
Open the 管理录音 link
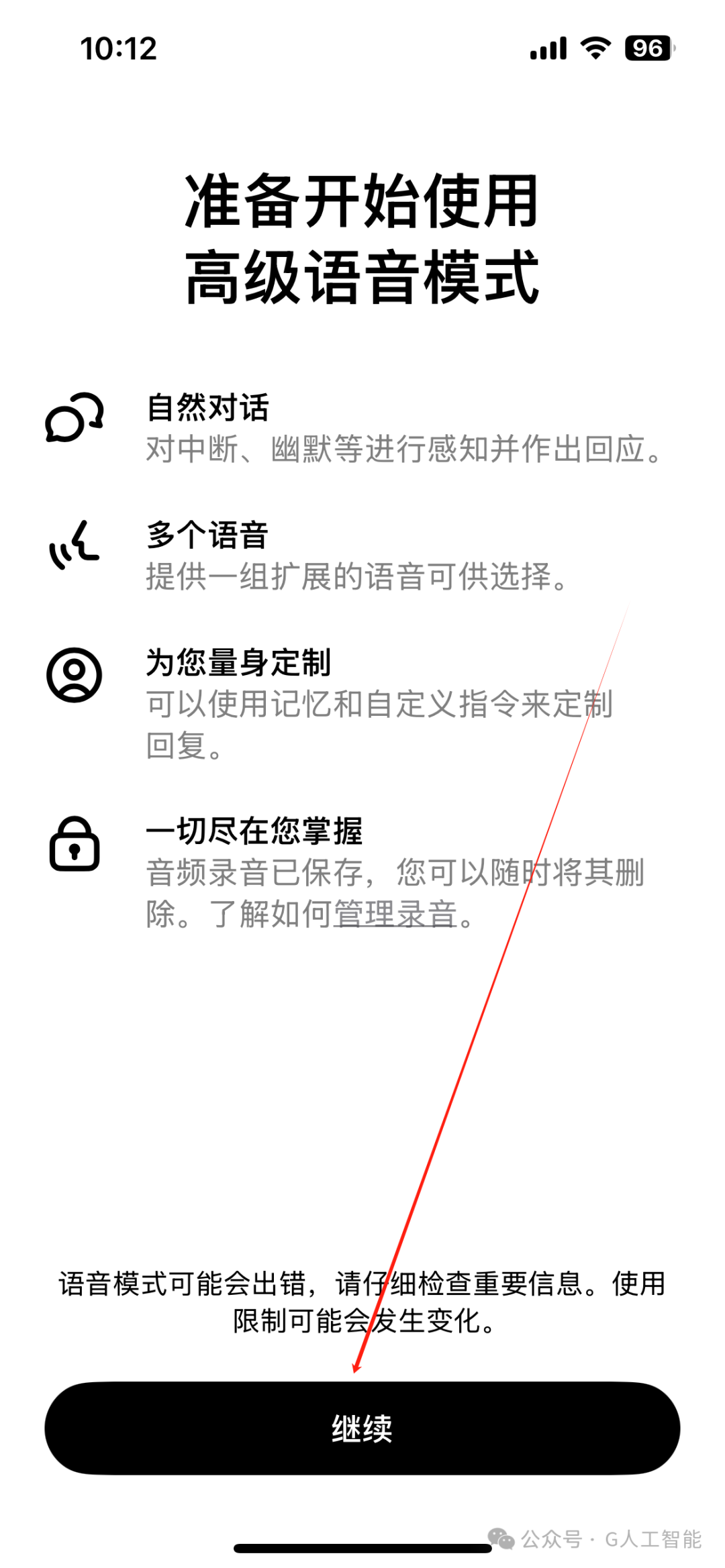(x=395, y=914)
